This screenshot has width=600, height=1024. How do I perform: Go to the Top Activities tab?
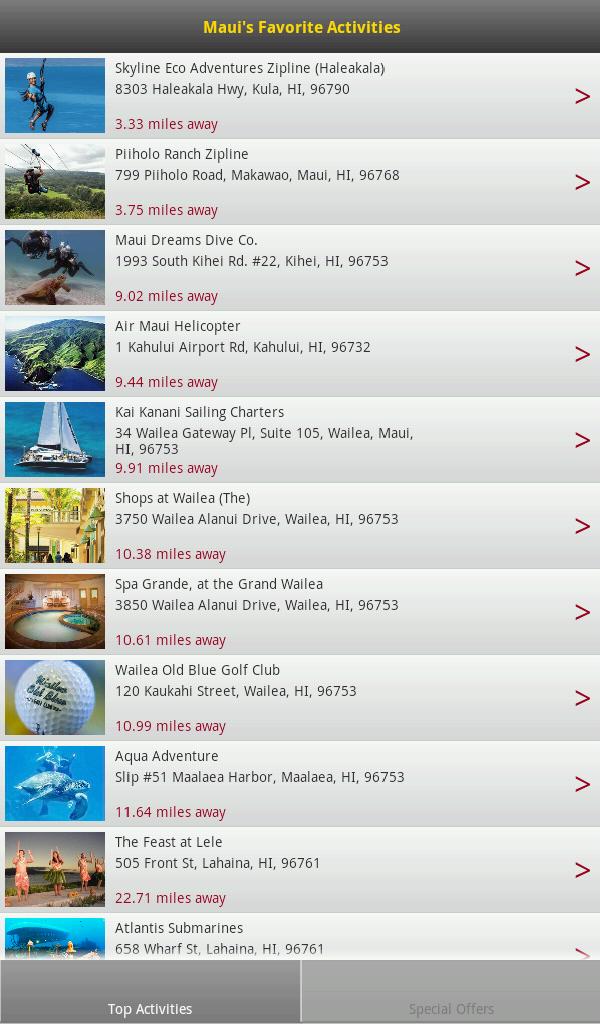pyautogui.click(x=150, y=992)
